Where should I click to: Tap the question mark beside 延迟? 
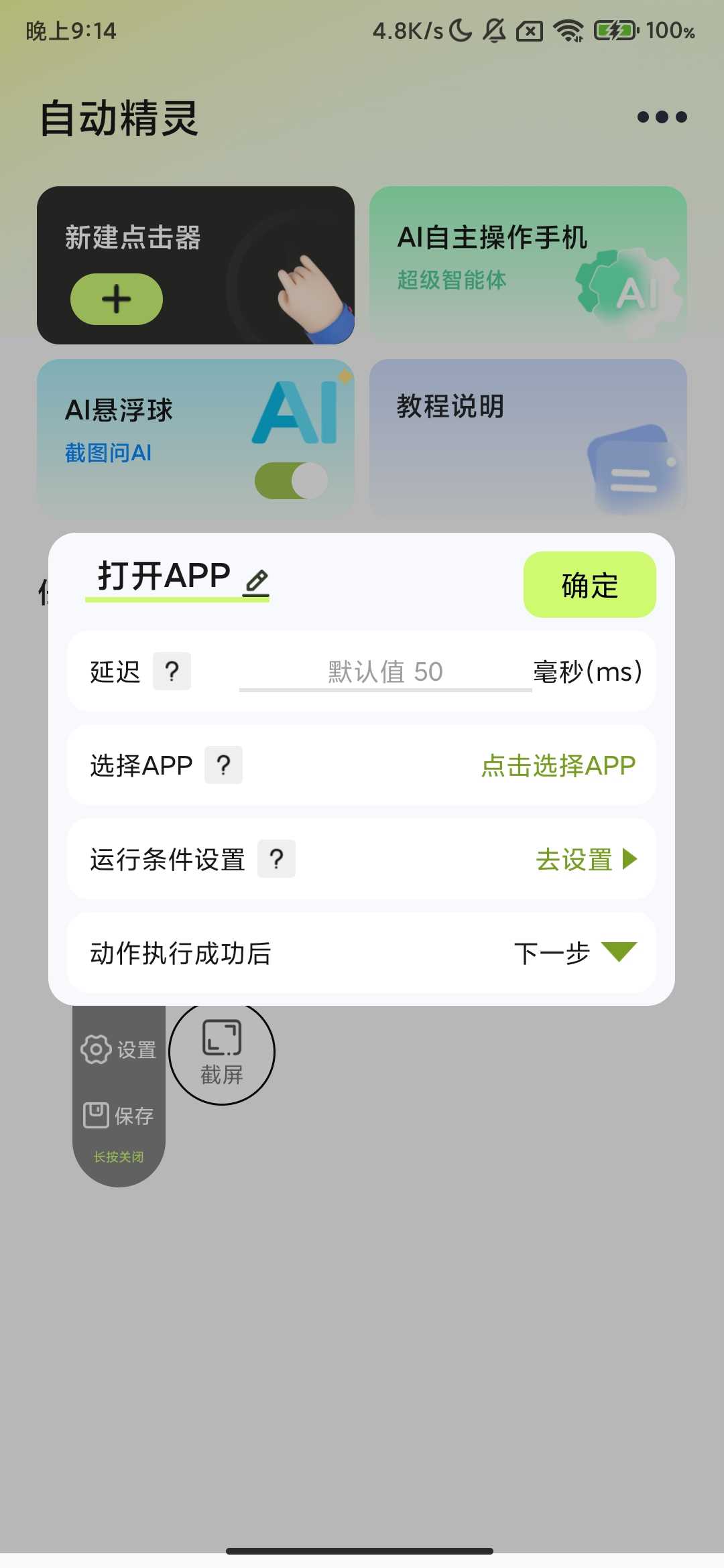172,672
